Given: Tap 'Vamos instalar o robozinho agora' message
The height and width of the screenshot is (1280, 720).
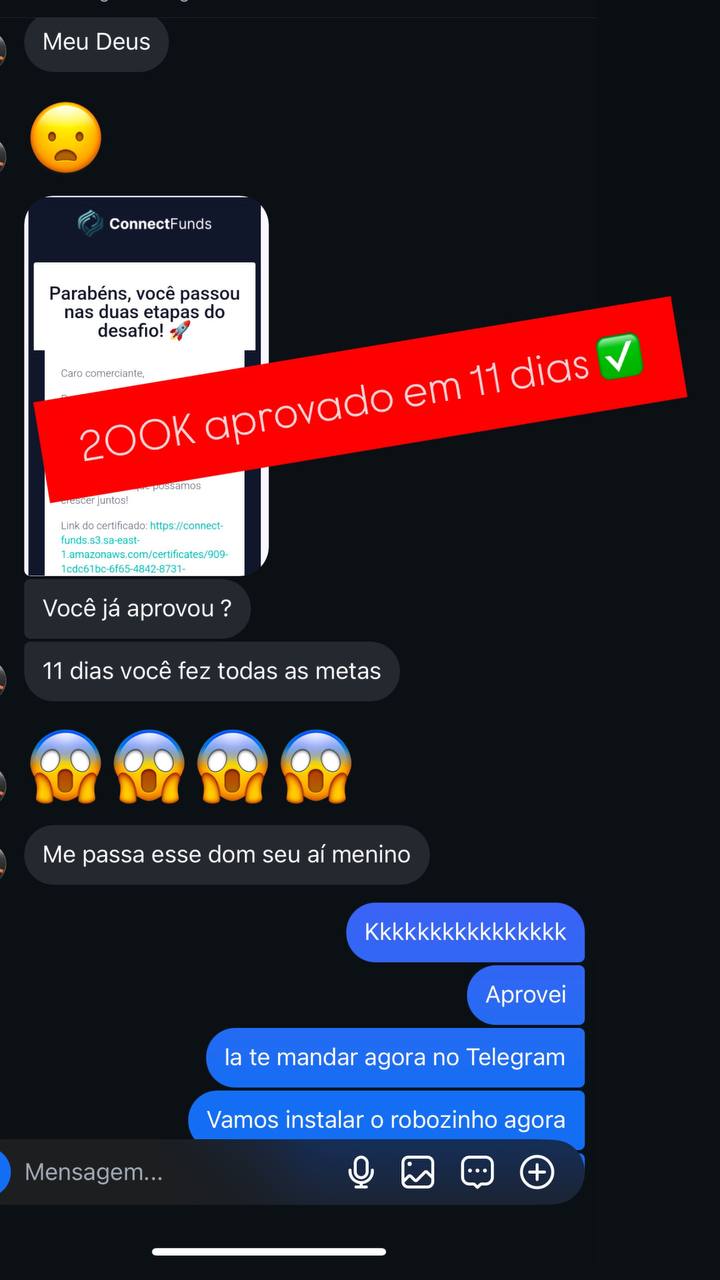Looking at the screenshot, I should tap(386, 1119).
